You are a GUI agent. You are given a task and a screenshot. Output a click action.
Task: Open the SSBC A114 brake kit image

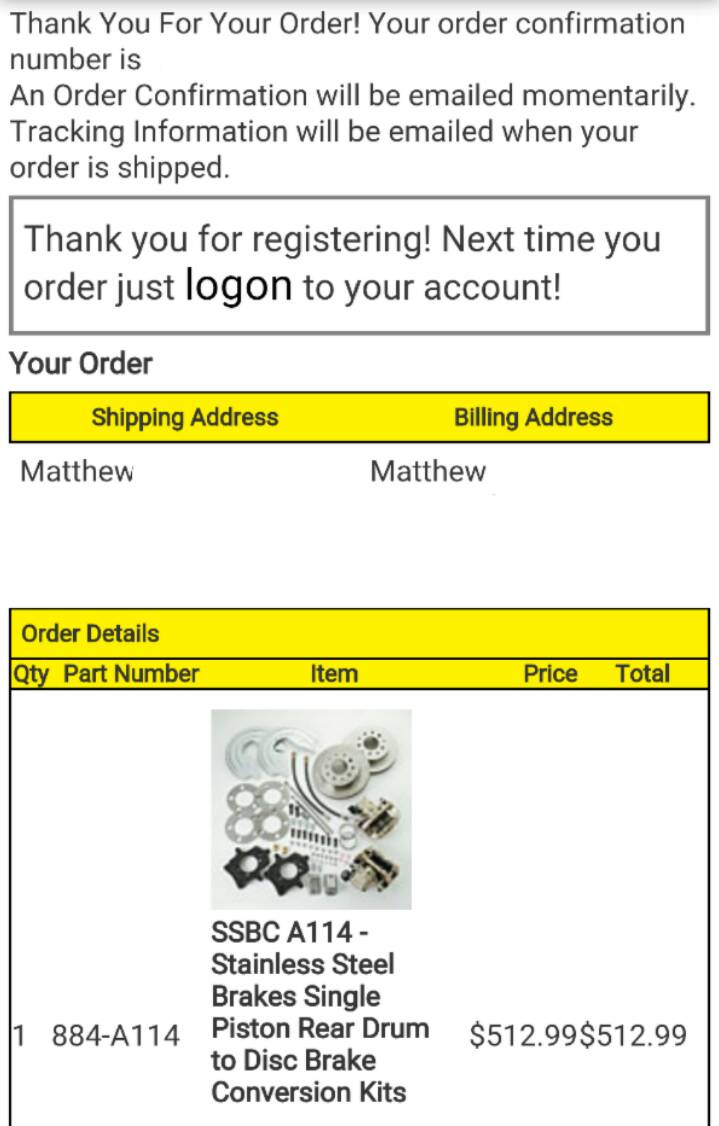click(311, 809)
